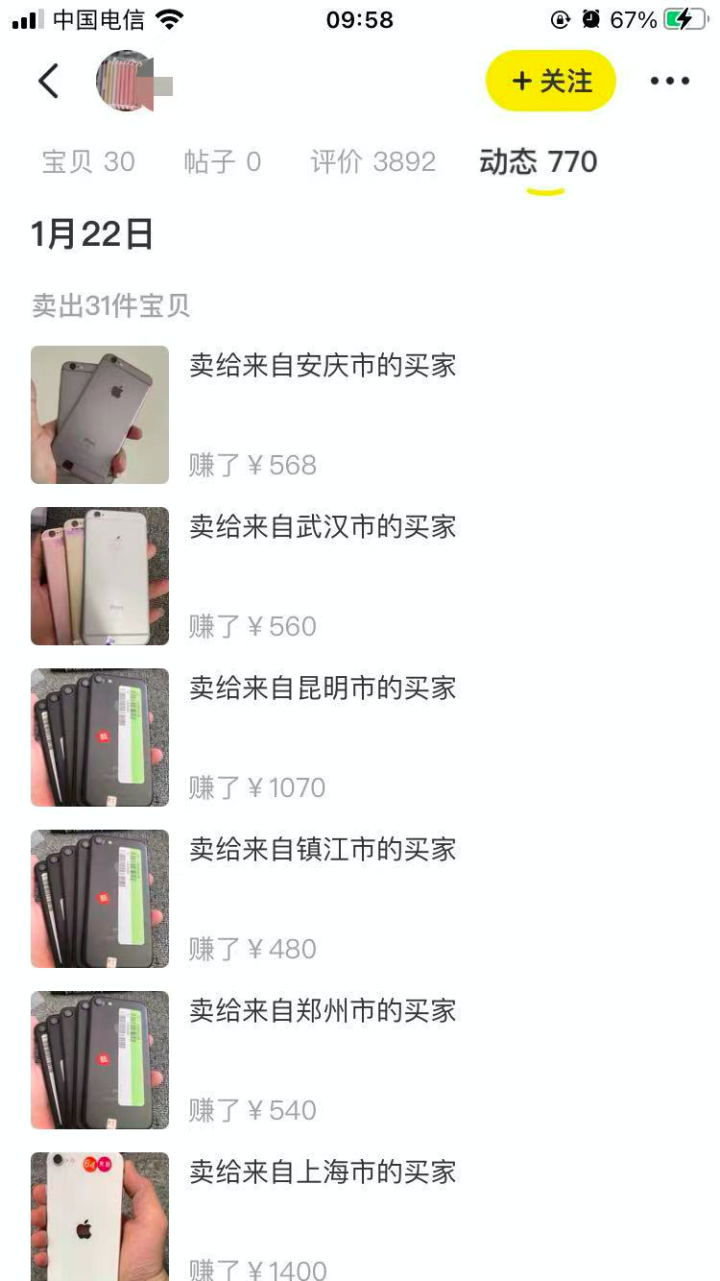Screen dimensions: 720x1281
Task: Select the 动态 770 tab
Action: (538, 162)
